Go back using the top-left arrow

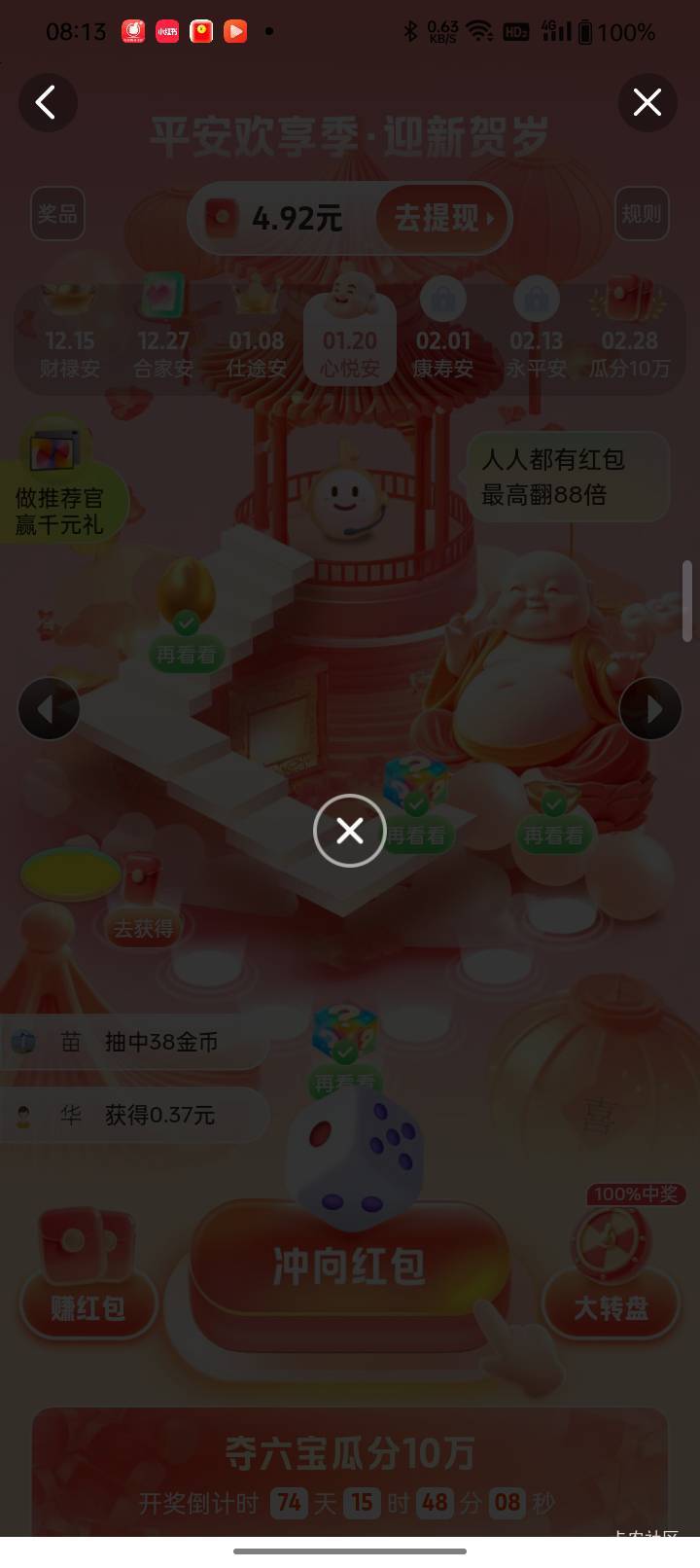[x=48, y=102]
